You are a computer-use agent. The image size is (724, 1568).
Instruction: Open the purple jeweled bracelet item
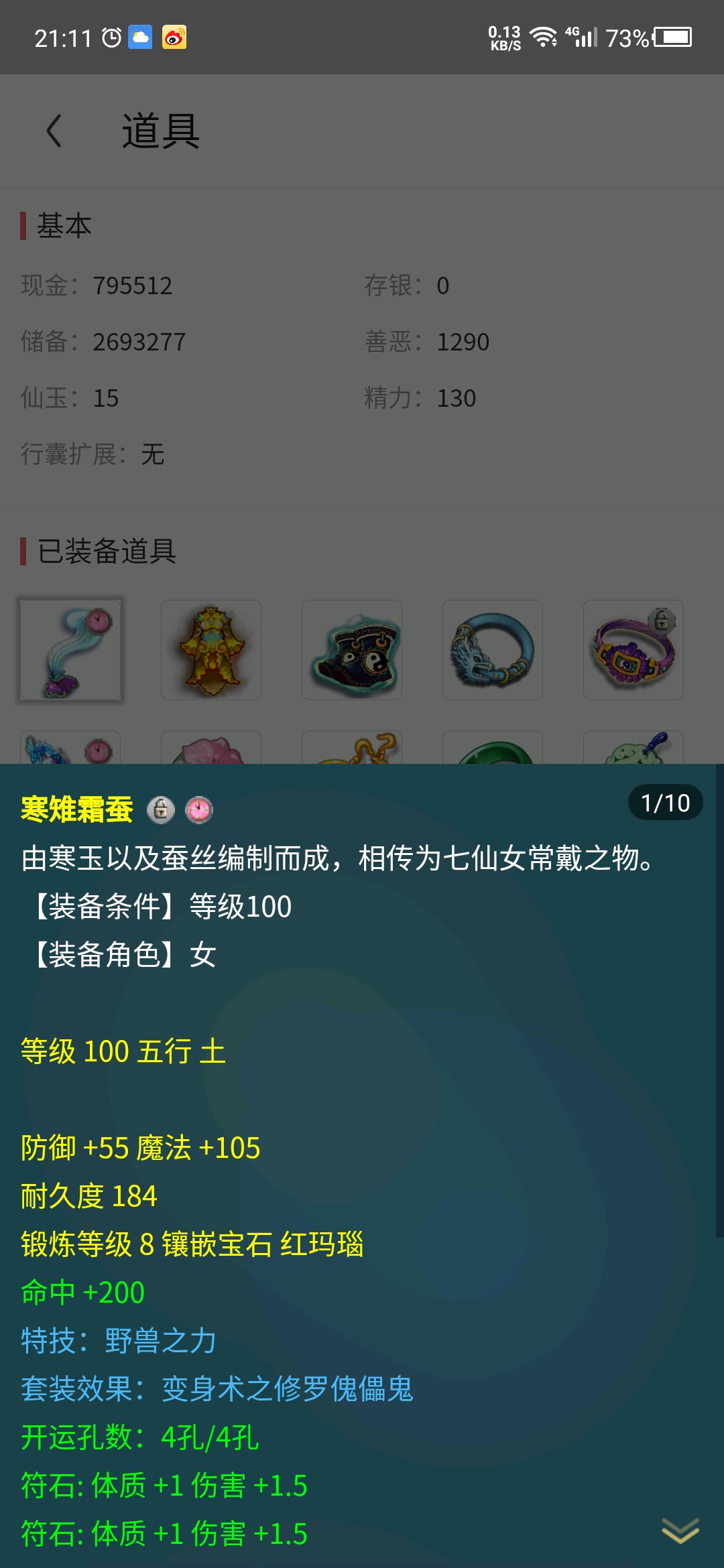pos(633,650)
